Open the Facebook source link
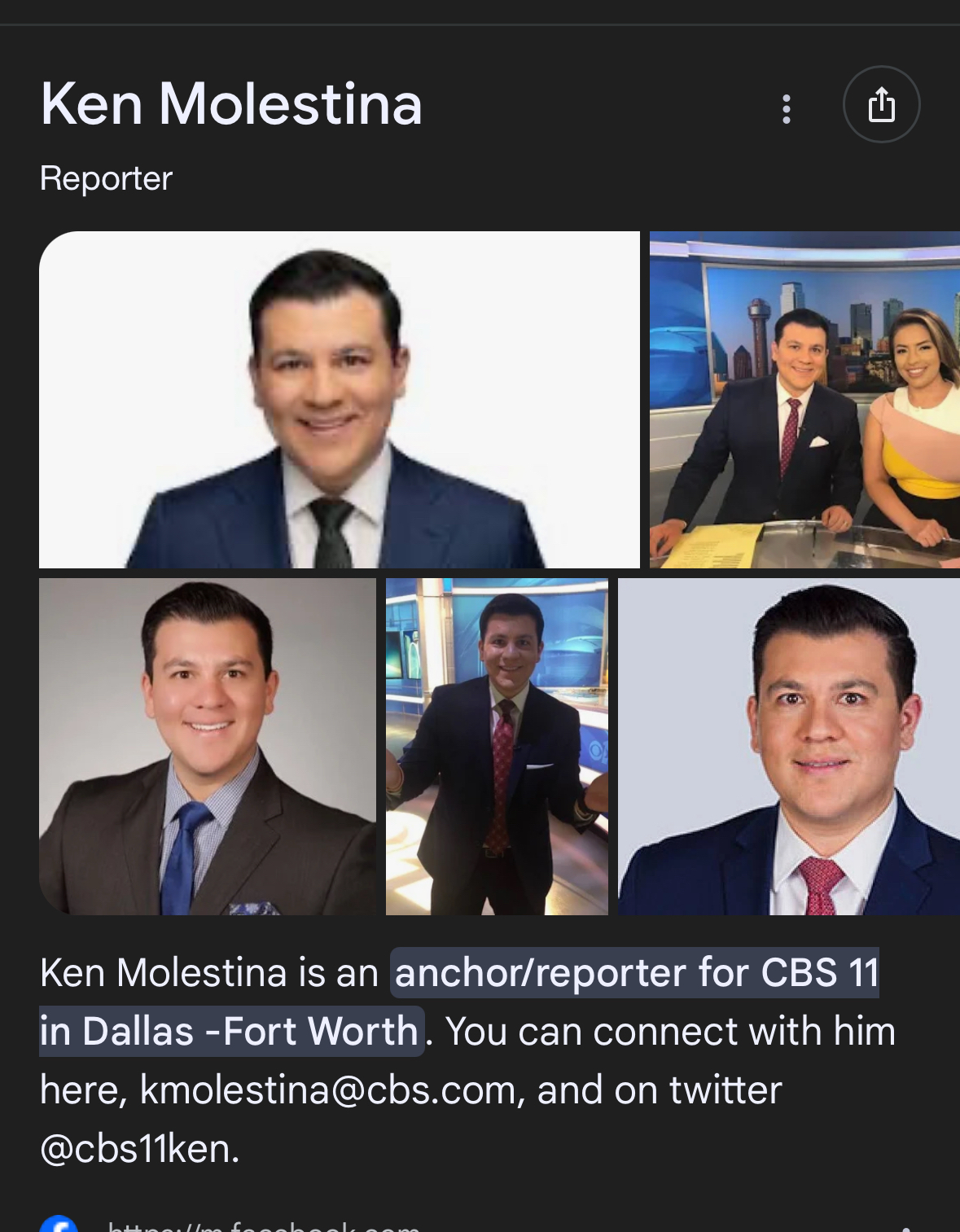 pyautogui.click(x=264, y=1225)
